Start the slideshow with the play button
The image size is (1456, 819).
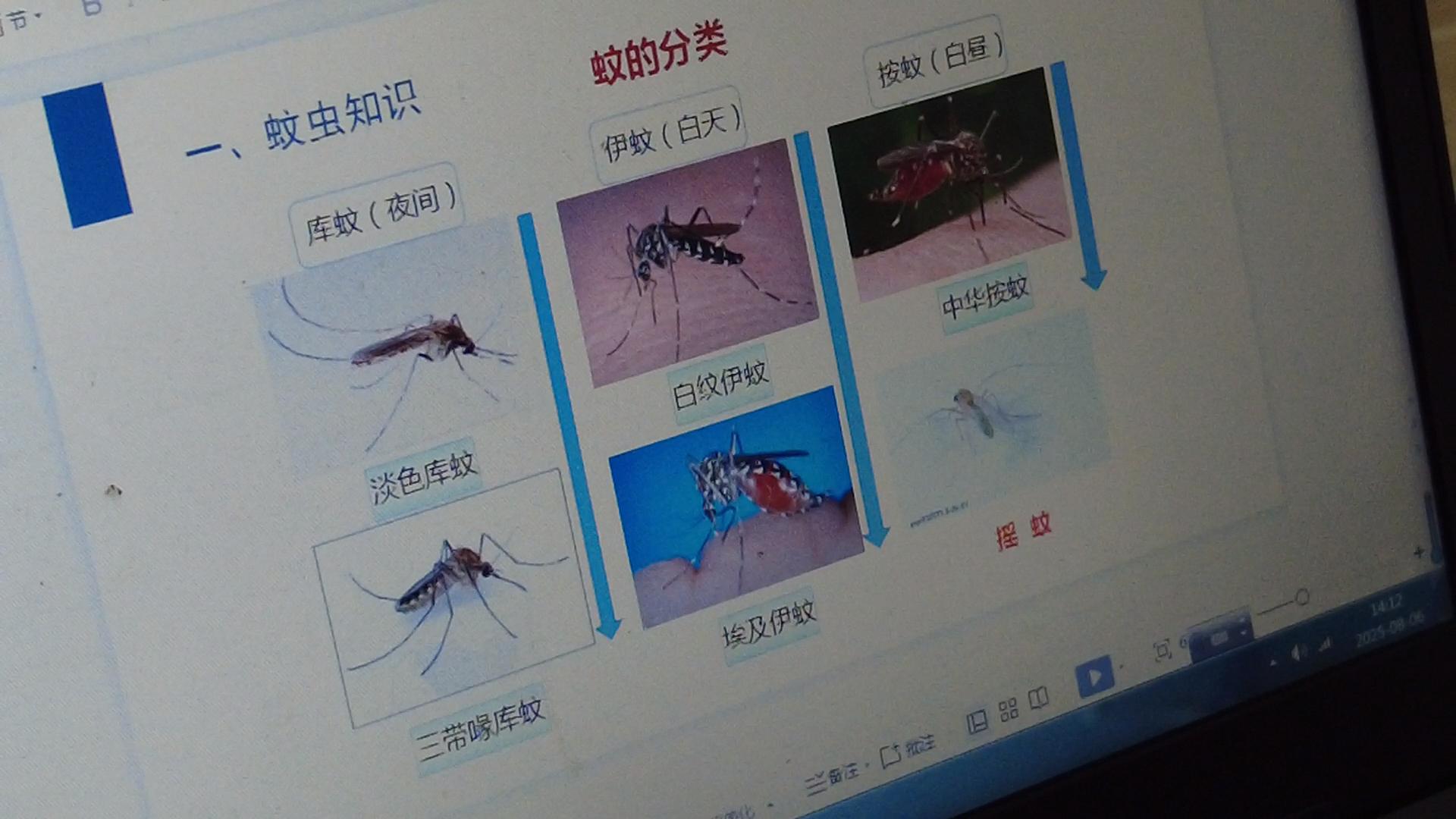[1094, 677]
